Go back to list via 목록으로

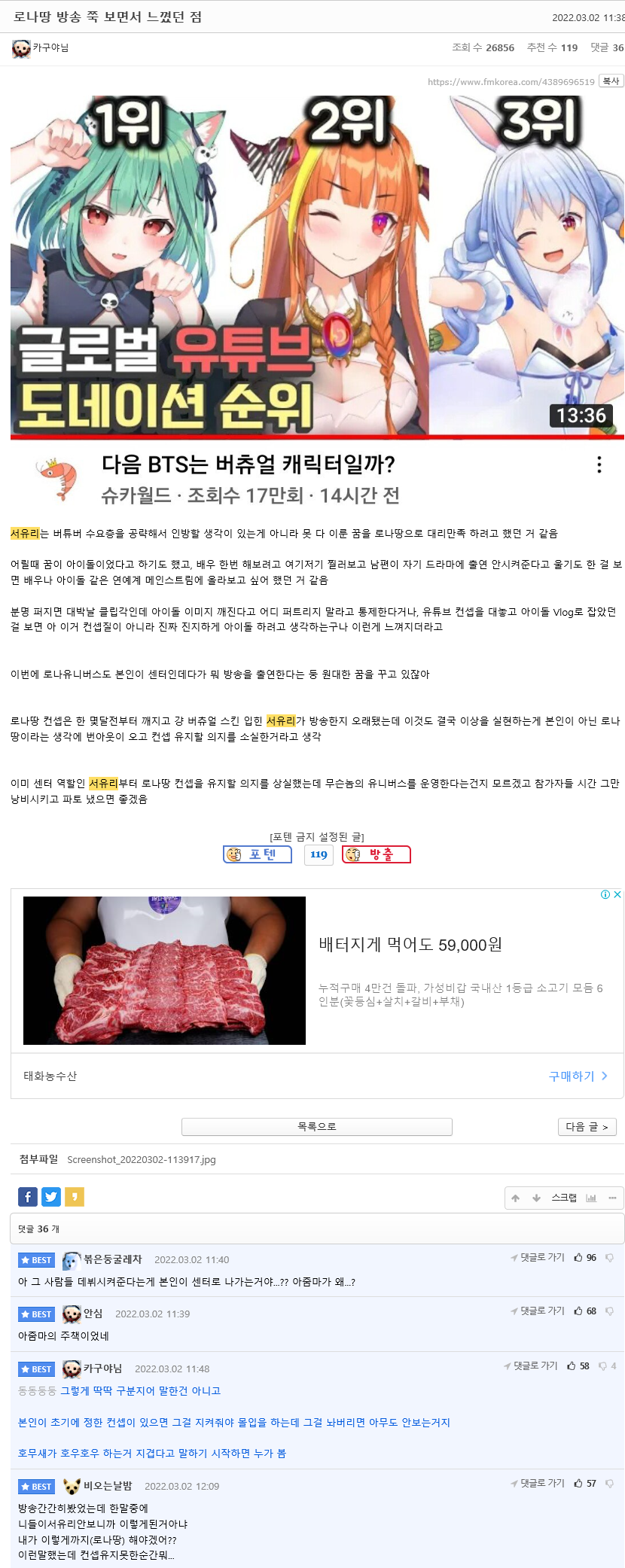point(316,1126)
